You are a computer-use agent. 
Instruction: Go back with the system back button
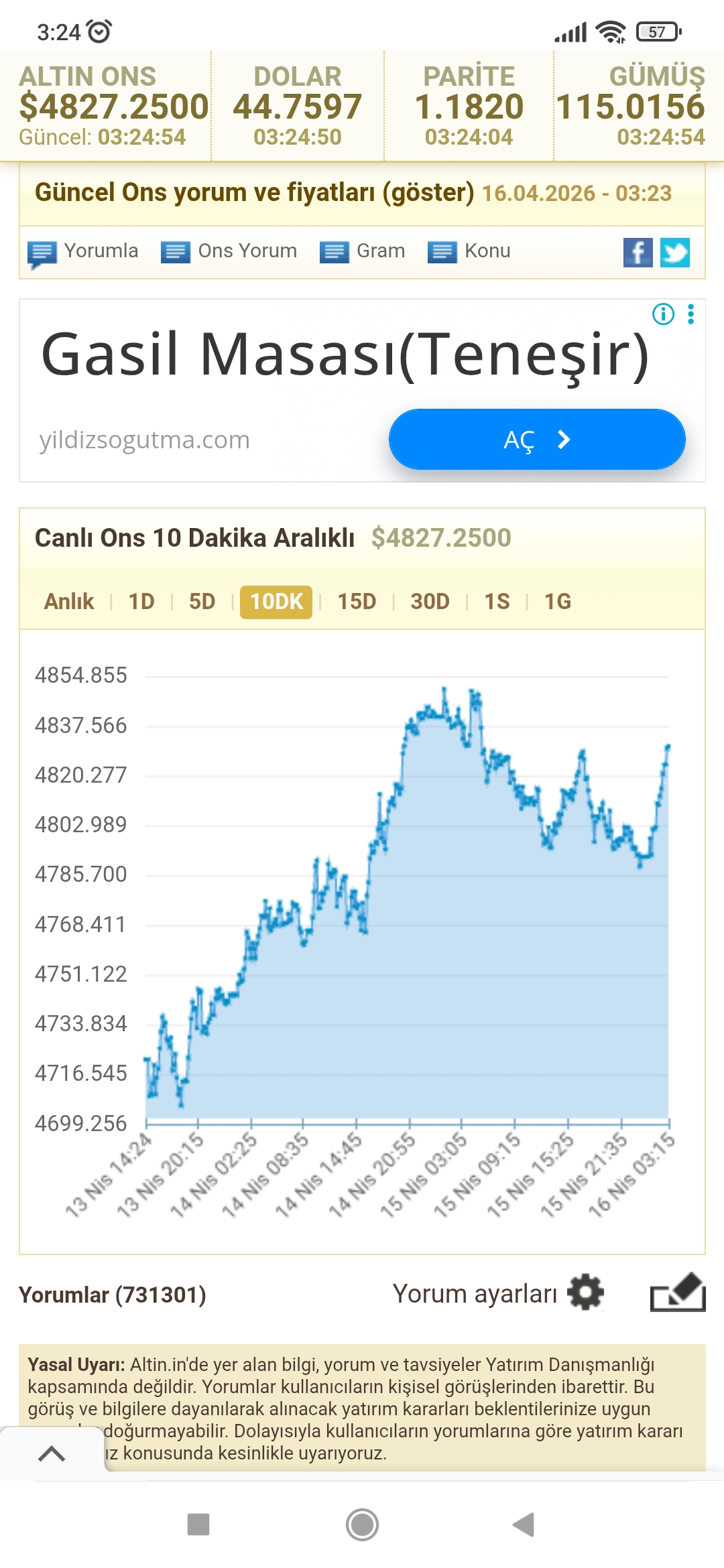pyautogui.click(x=524, y=1524)
